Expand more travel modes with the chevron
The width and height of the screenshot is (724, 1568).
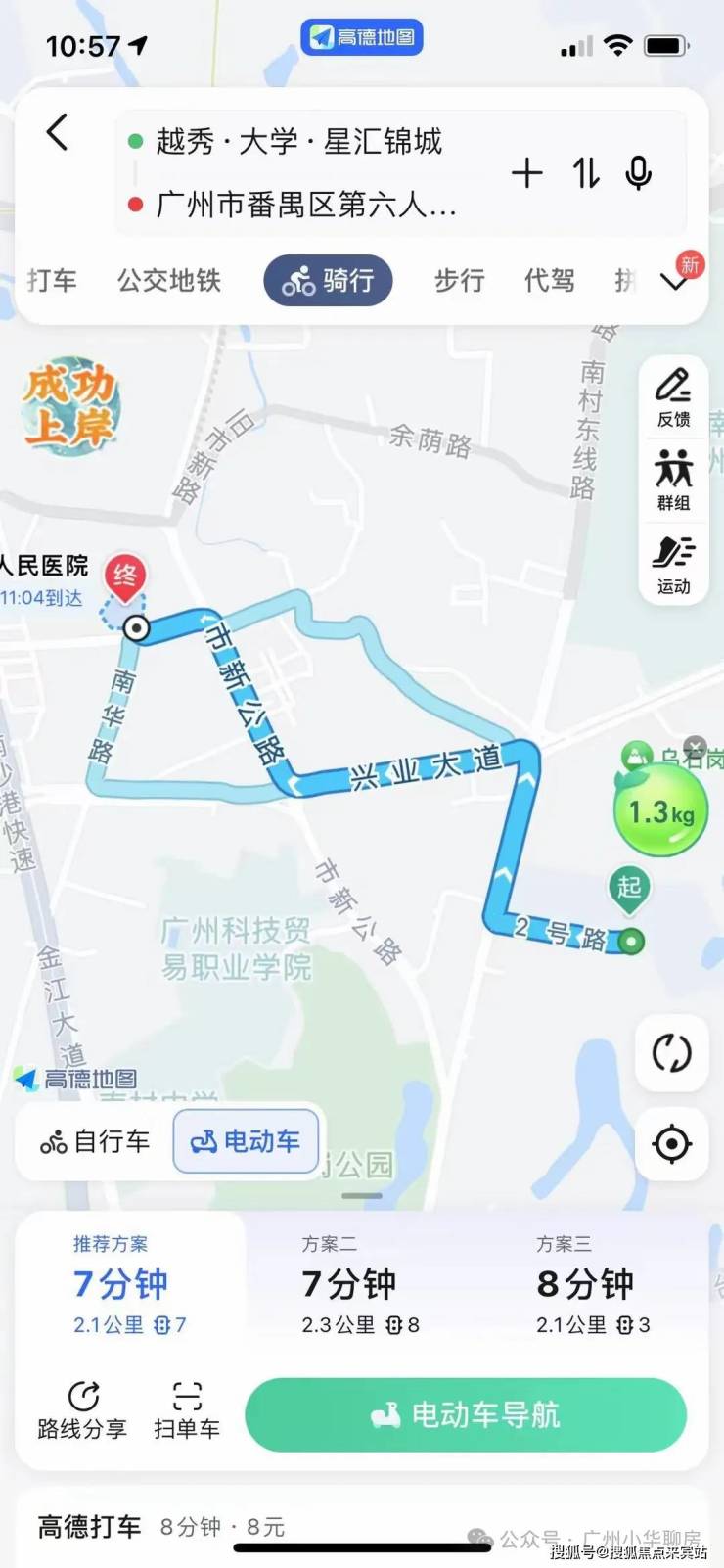[x=674, y=282]
